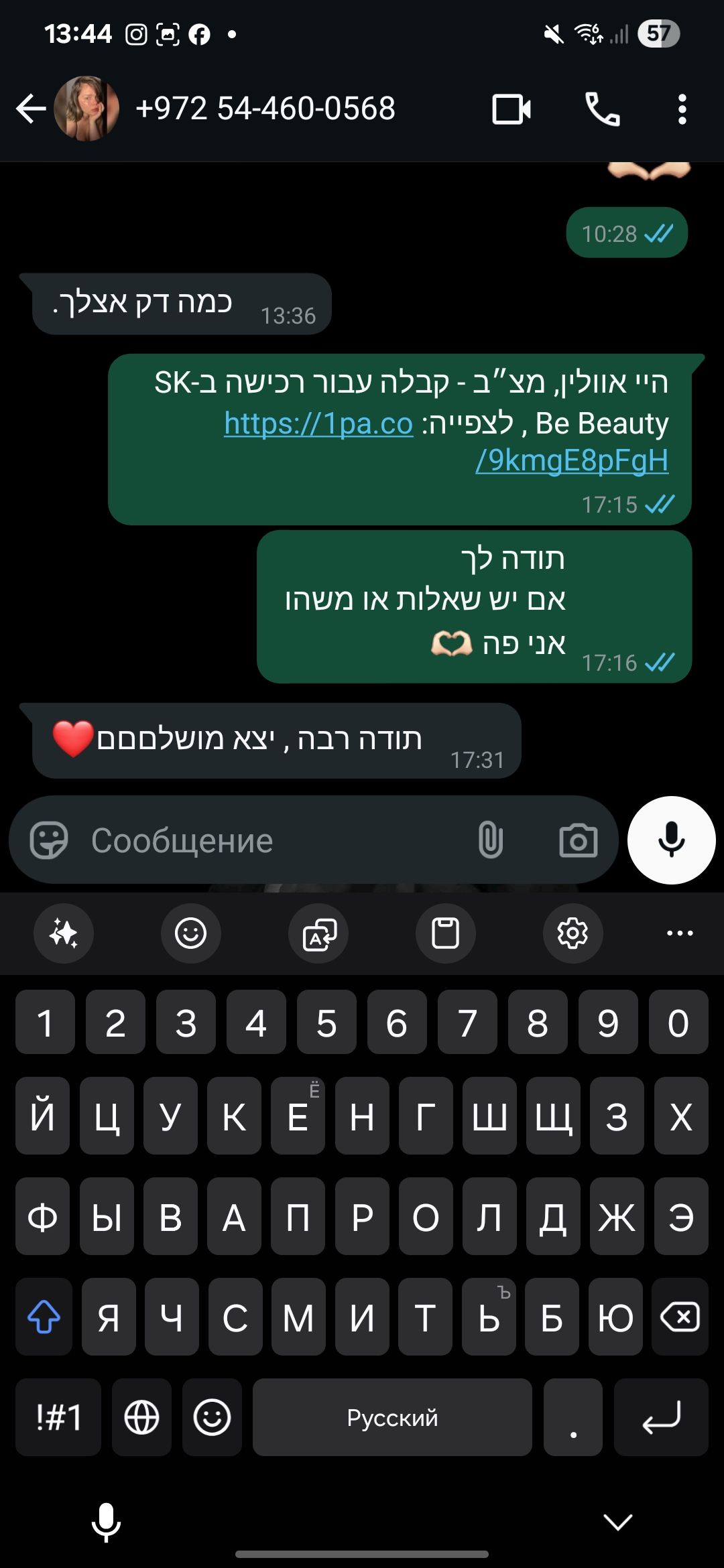Open the keyboard translate tool
This screenshot has width=724, height=1568.
[x=318, y=933]
